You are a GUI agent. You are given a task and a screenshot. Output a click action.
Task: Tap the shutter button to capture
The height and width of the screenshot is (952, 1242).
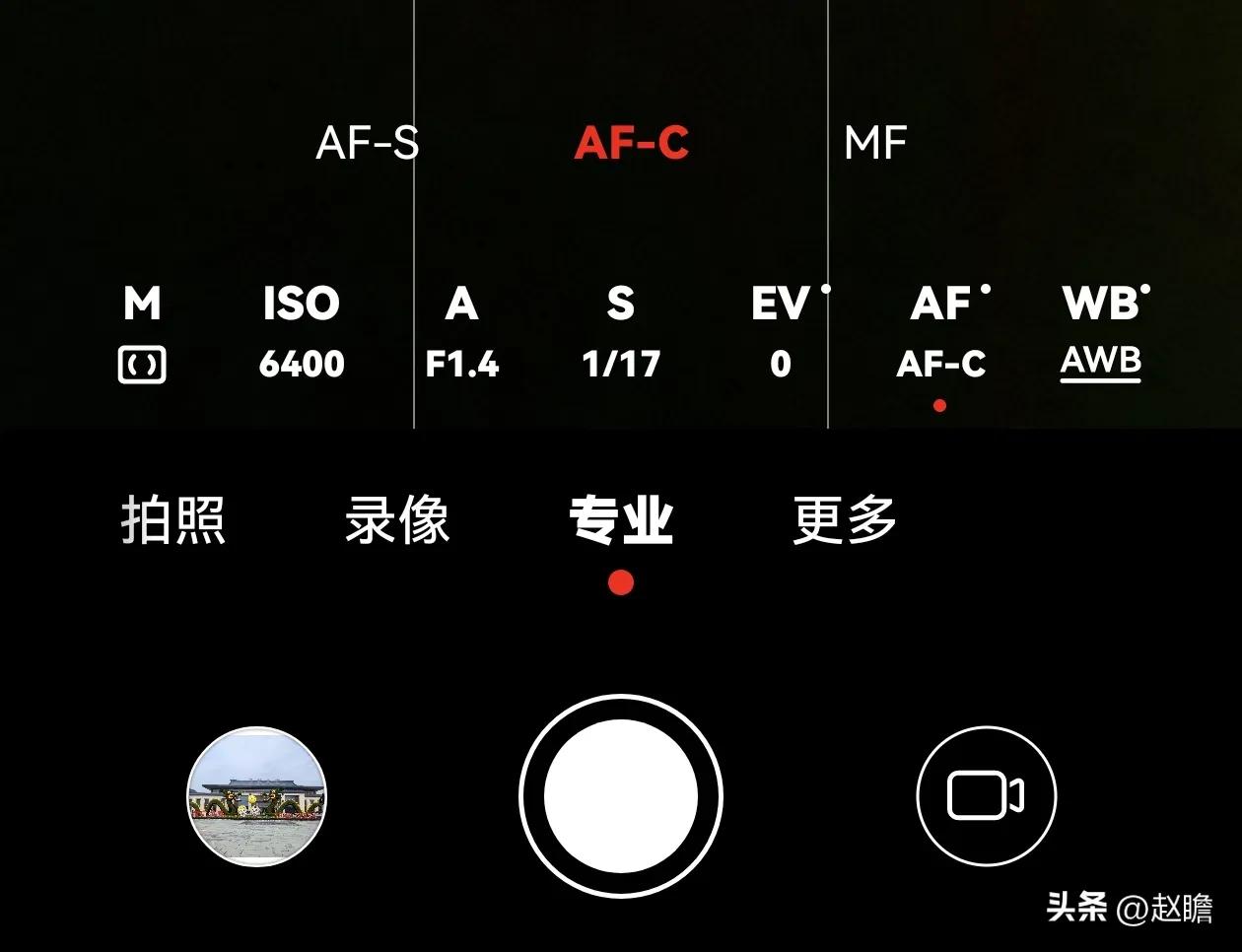coord(621,796)
